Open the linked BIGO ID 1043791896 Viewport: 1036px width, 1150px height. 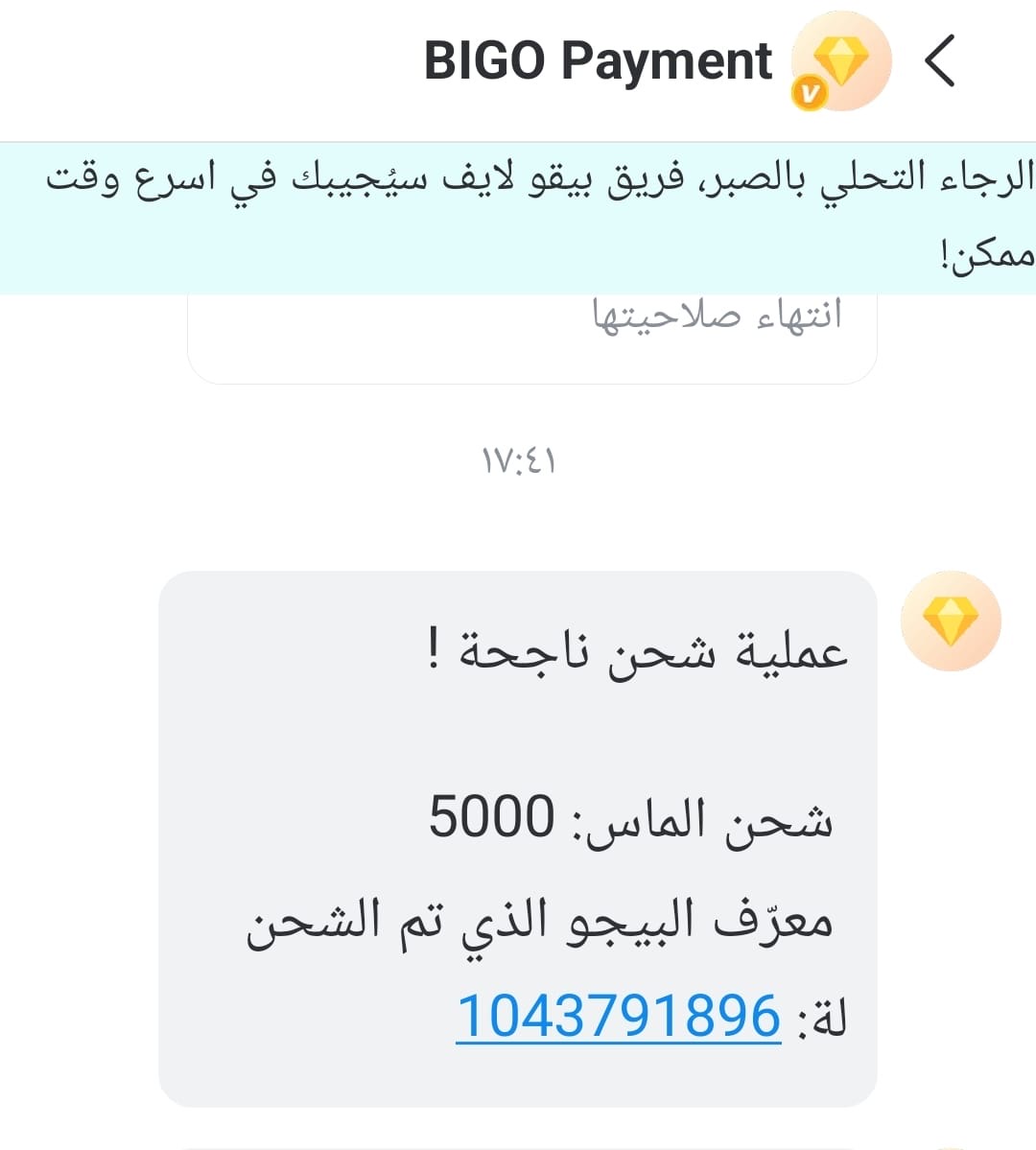tap(618, 1016)
